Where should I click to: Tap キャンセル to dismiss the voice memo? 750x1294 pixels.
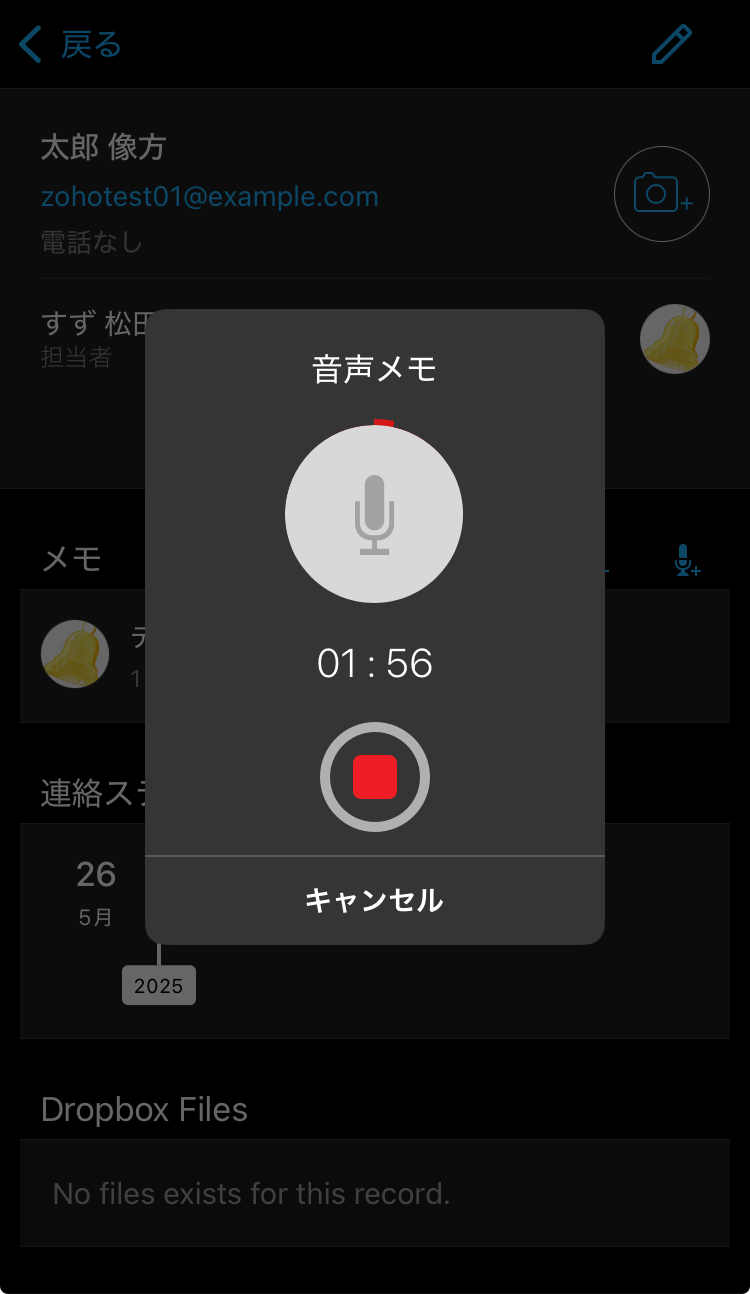click(x=374, y=900)
